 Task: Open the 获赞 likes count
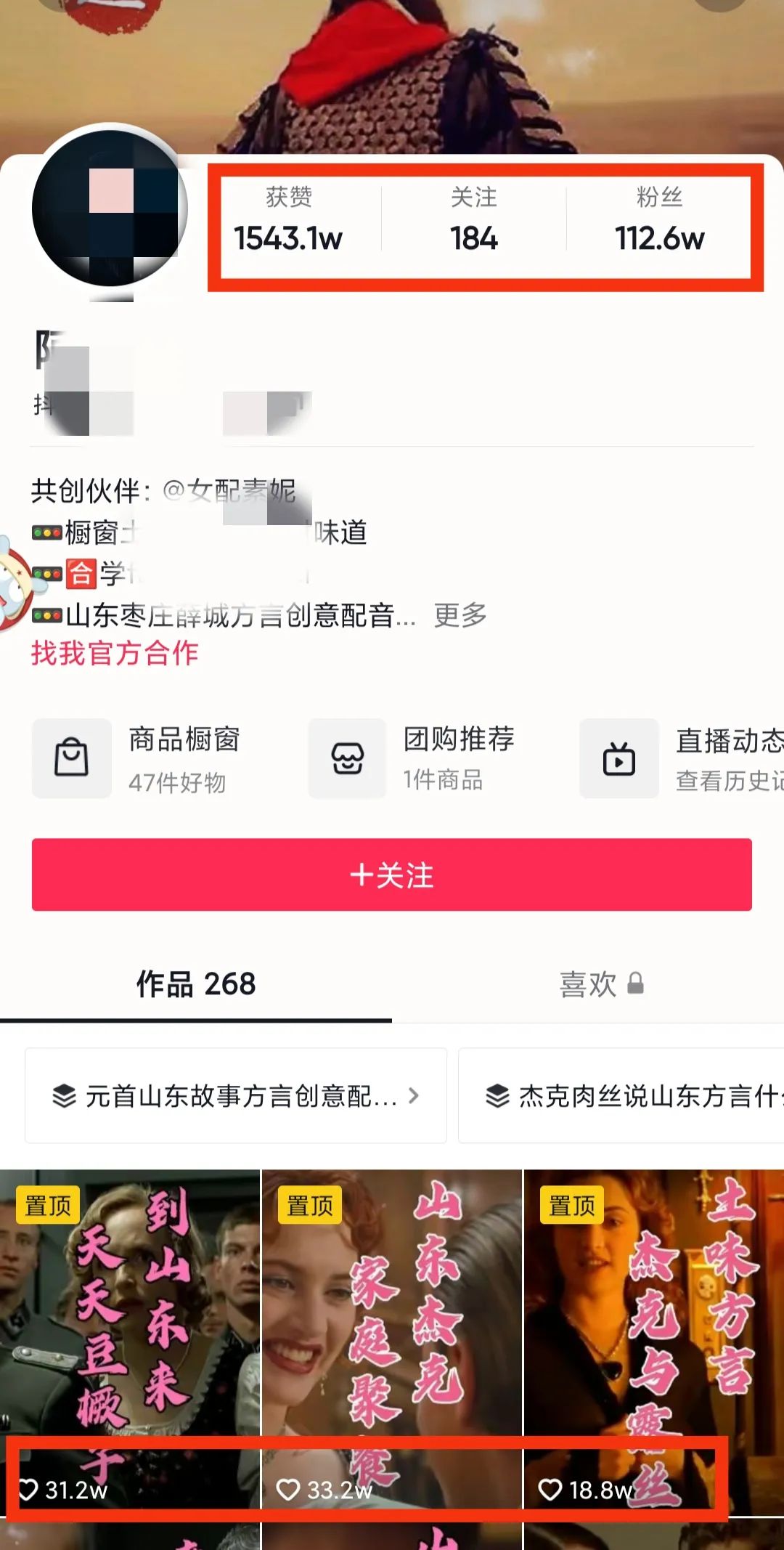(288, 219)
